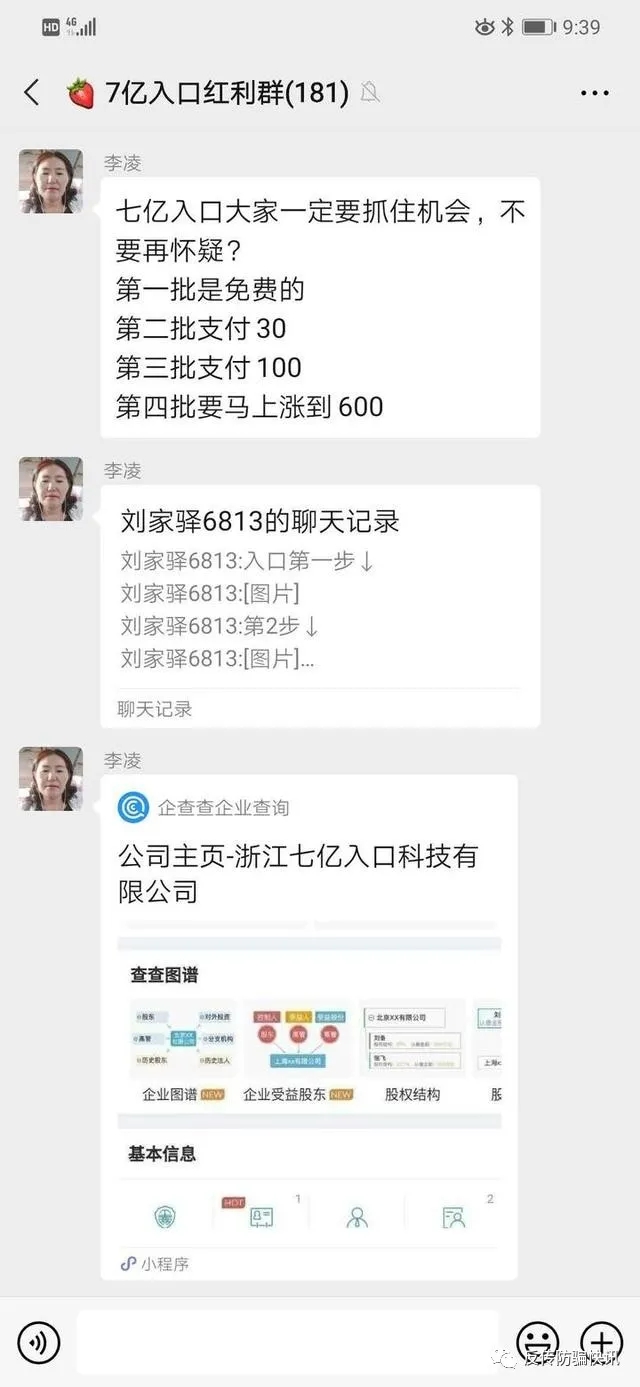
Task: Tap the message text field
Action: coord(288,1340)
